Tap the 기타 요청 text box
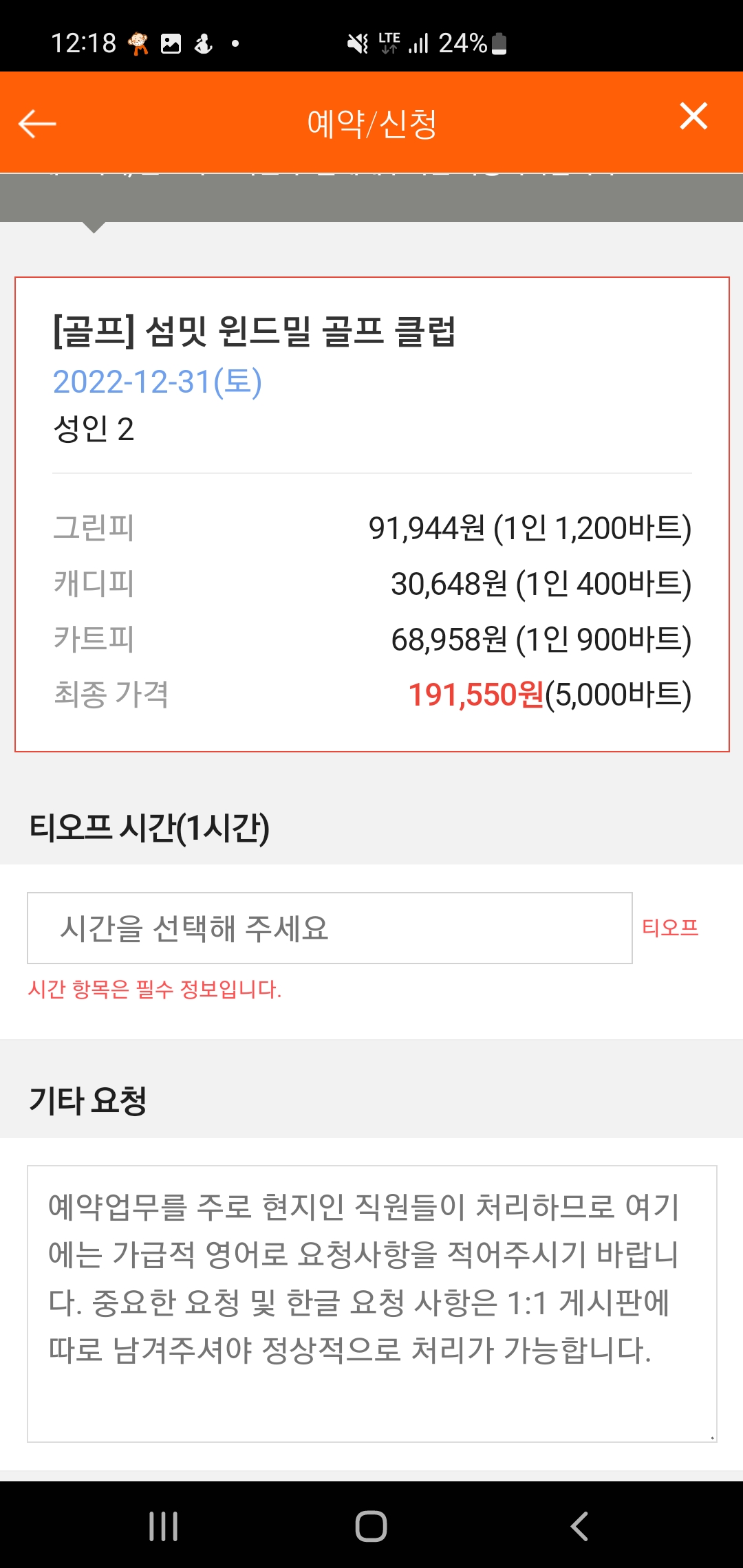 (x=371, y=1303)
